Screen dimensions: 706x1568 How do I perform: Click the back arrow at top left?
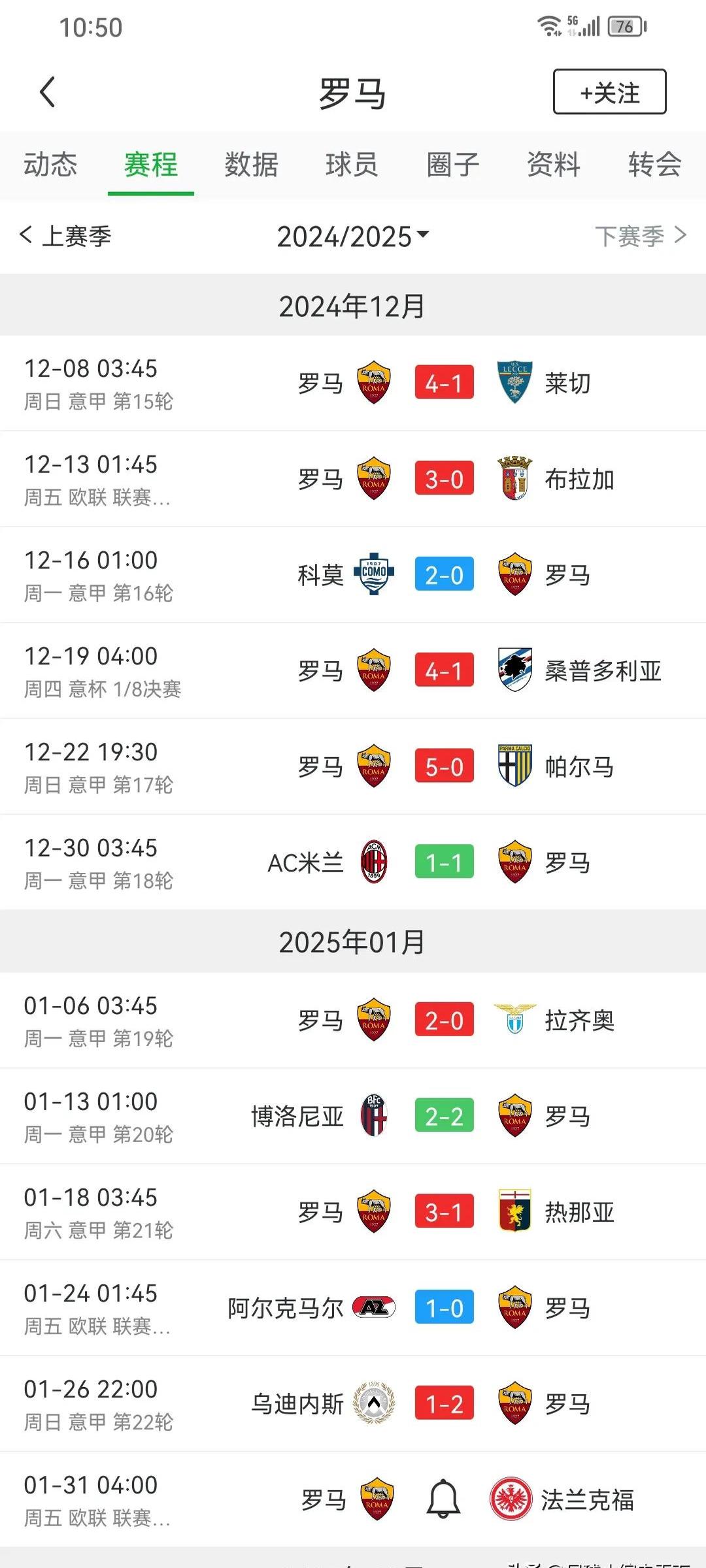click(x=46, y=91)
